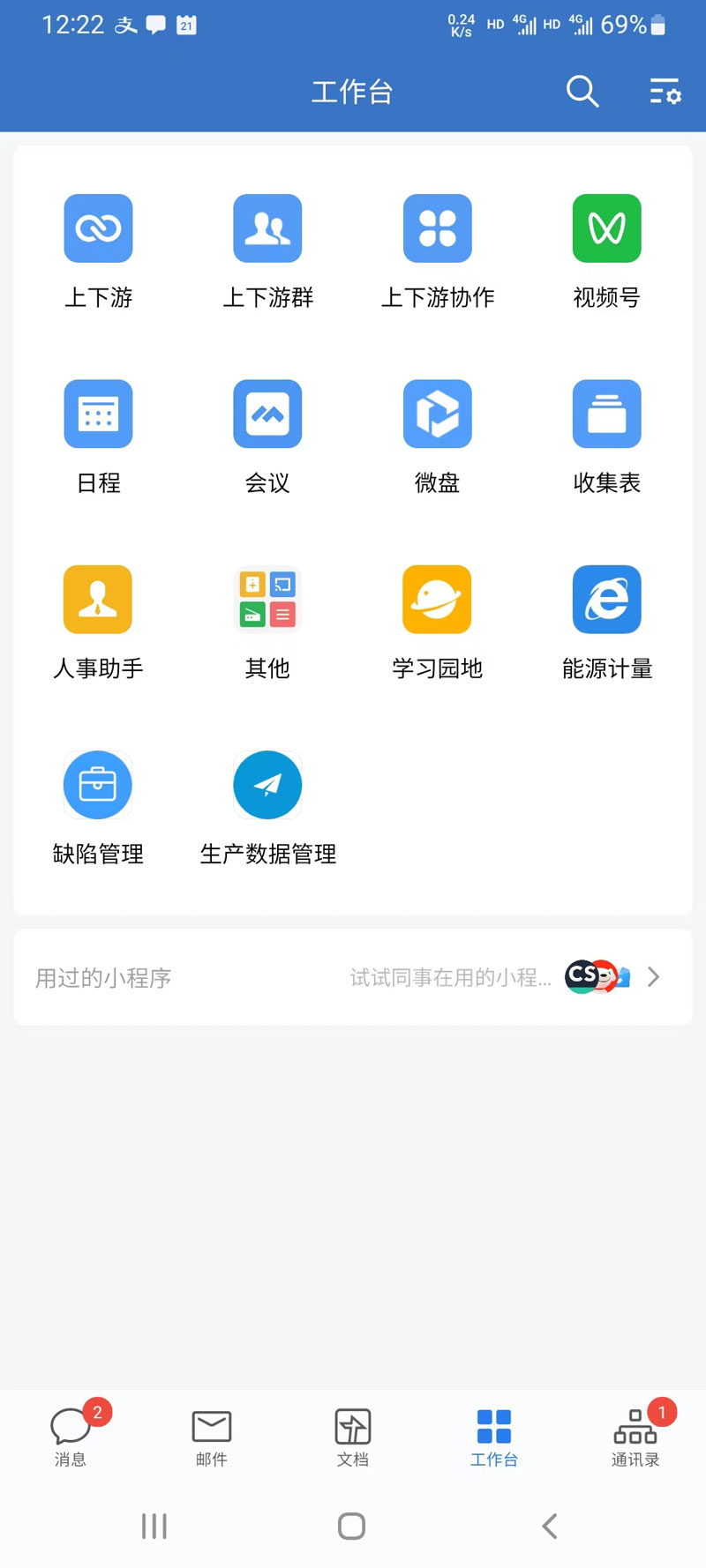706x1568 pixels.
Task: Open 缺陷管理
Action: [x=98, y=785]
